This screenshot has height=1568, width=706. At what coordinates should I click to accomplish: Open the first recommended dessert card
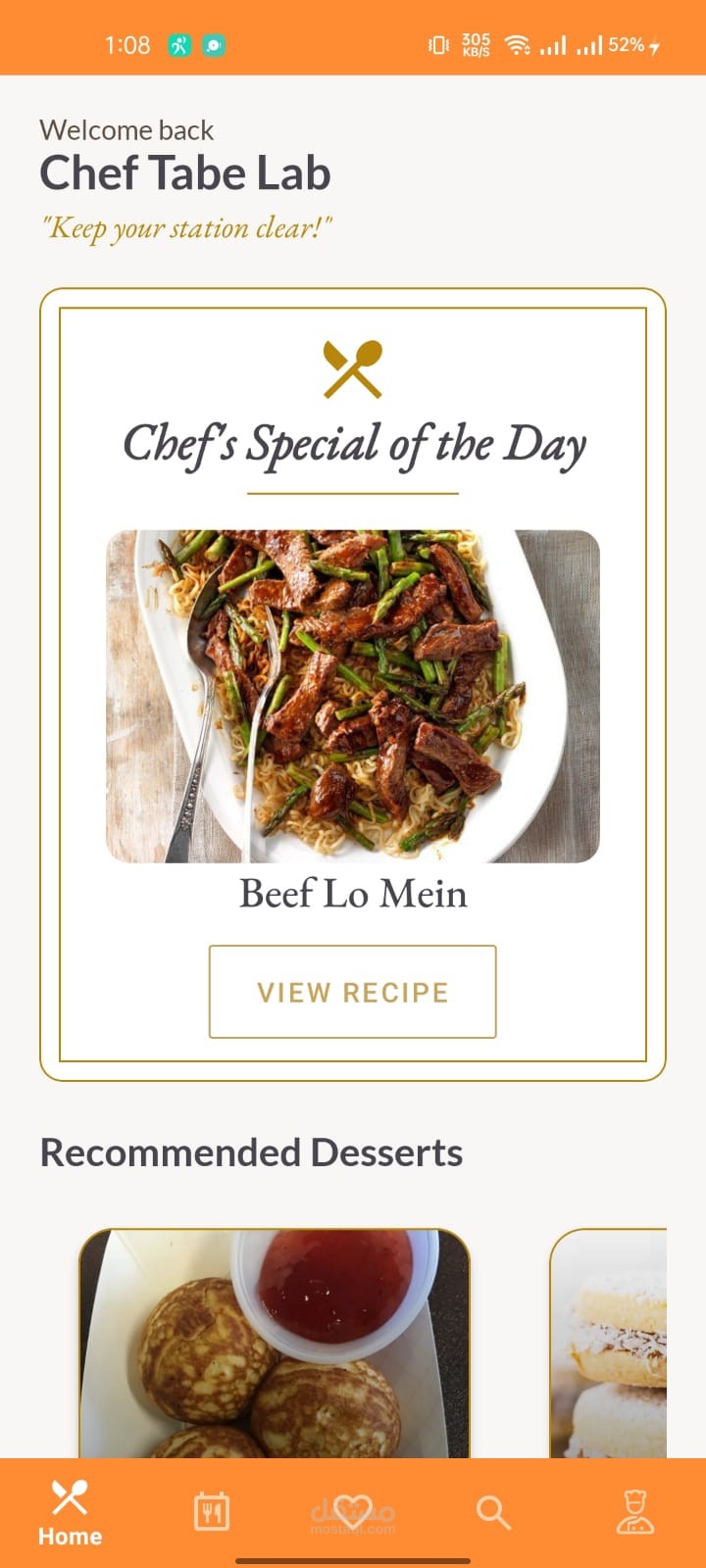coord(275,1343)
